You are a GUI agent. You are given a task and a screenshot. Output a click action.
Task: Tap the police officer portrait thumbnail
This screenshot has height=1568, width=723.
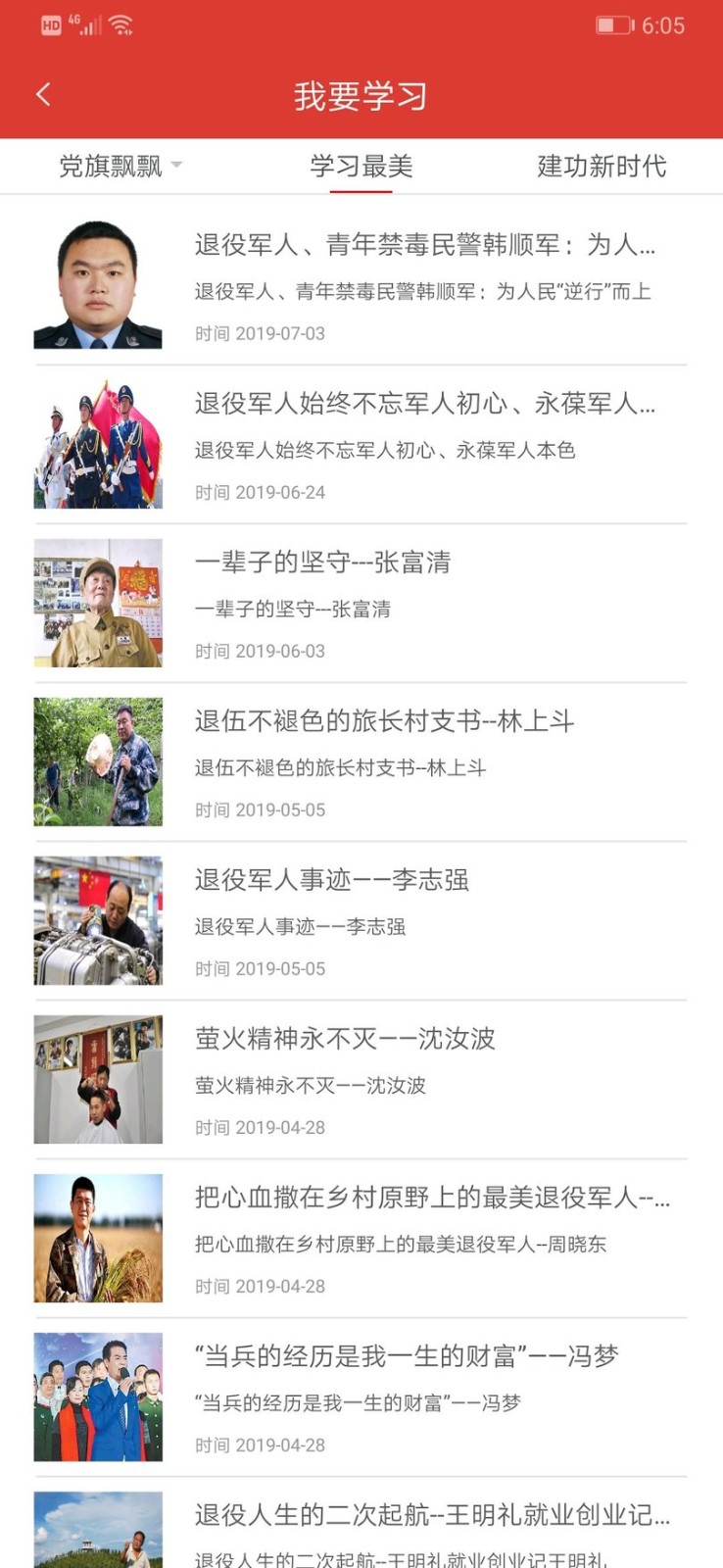click(x=98, y=286)
